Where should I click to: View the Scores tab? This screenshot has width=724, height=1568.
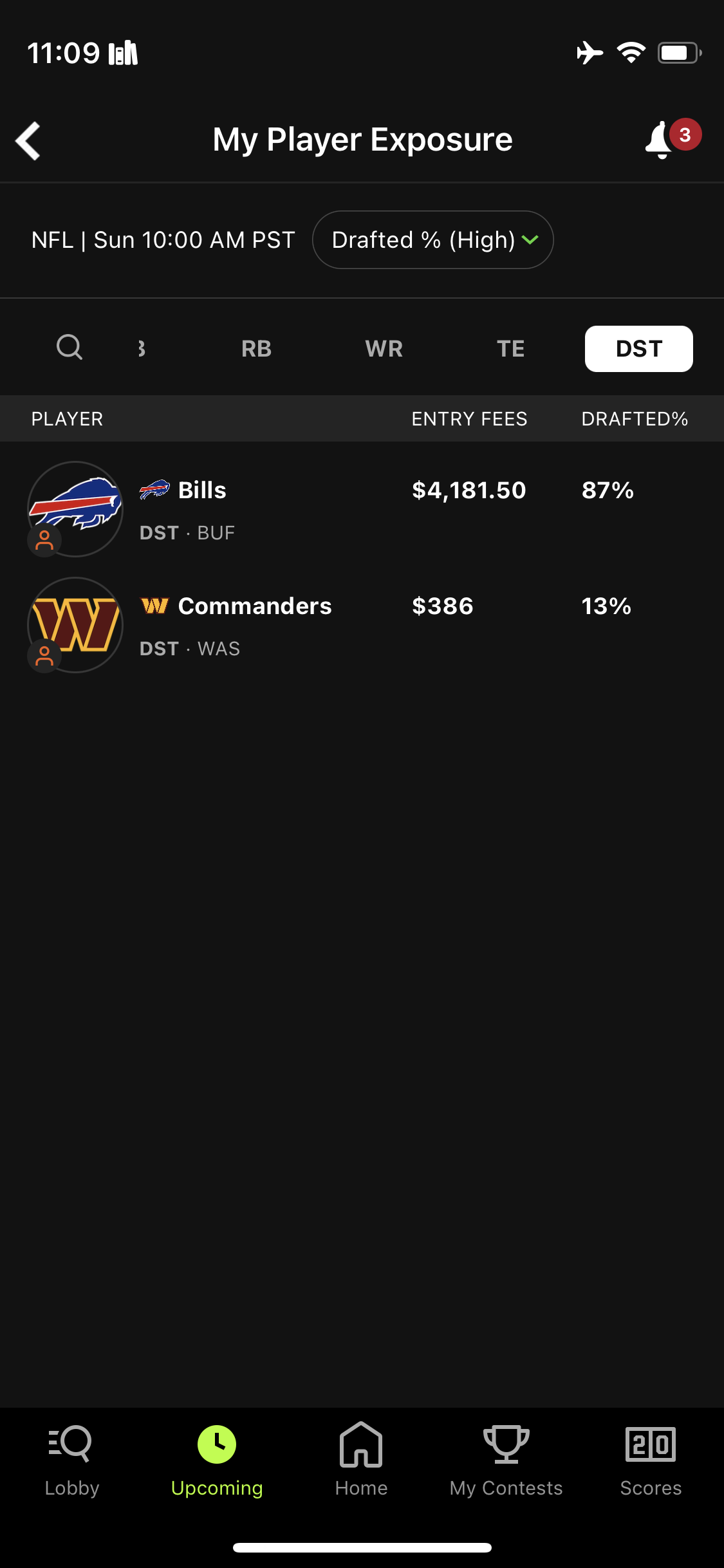coord(651,1461)
